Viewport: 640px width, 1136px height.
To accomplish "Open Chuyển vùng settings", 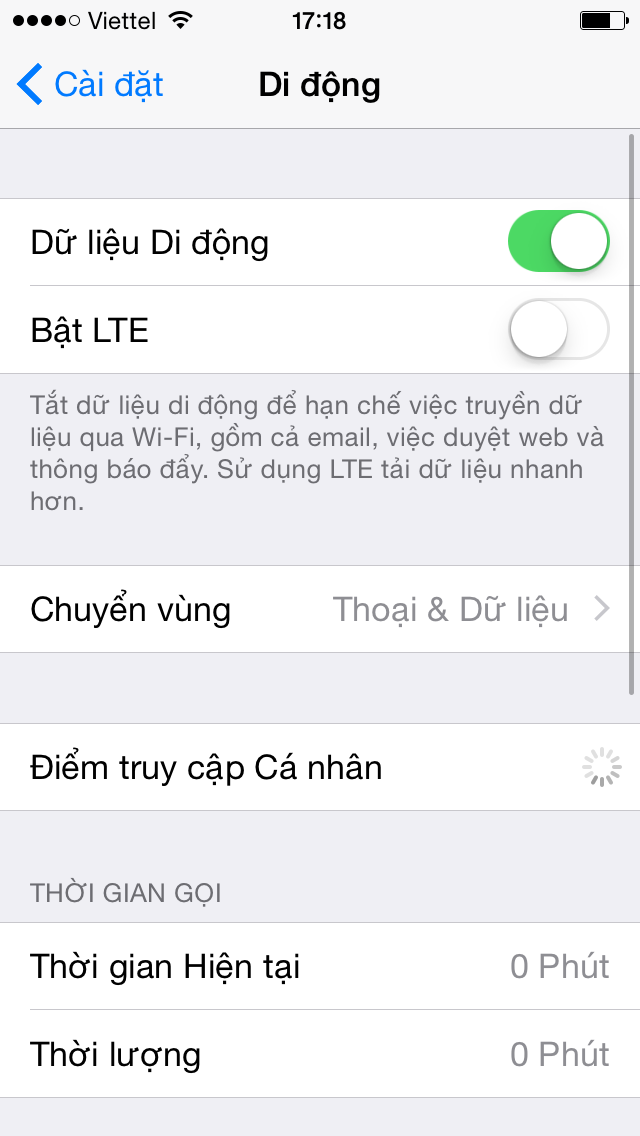I will point(320,609).
